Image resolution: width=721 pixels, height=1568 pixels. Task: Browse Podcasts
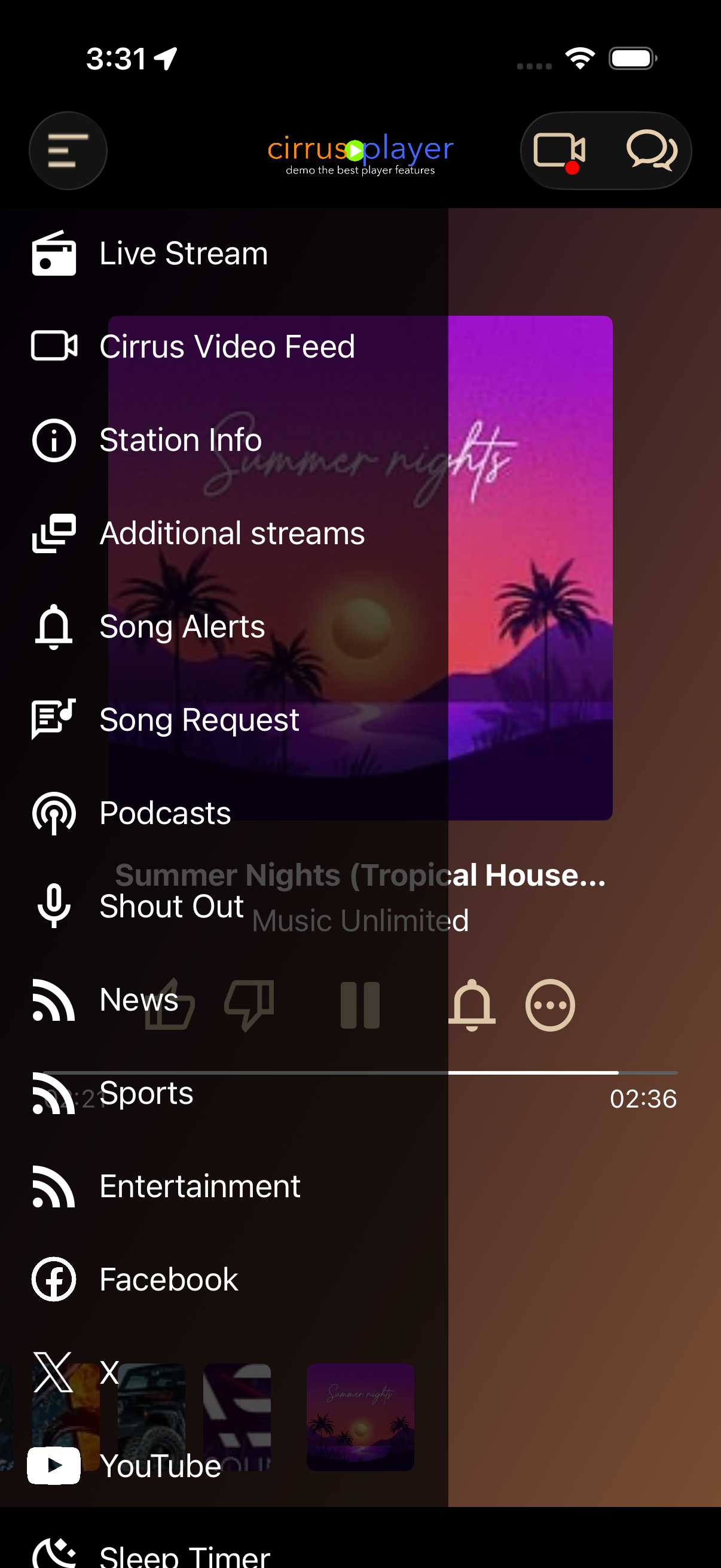point(165,813)
